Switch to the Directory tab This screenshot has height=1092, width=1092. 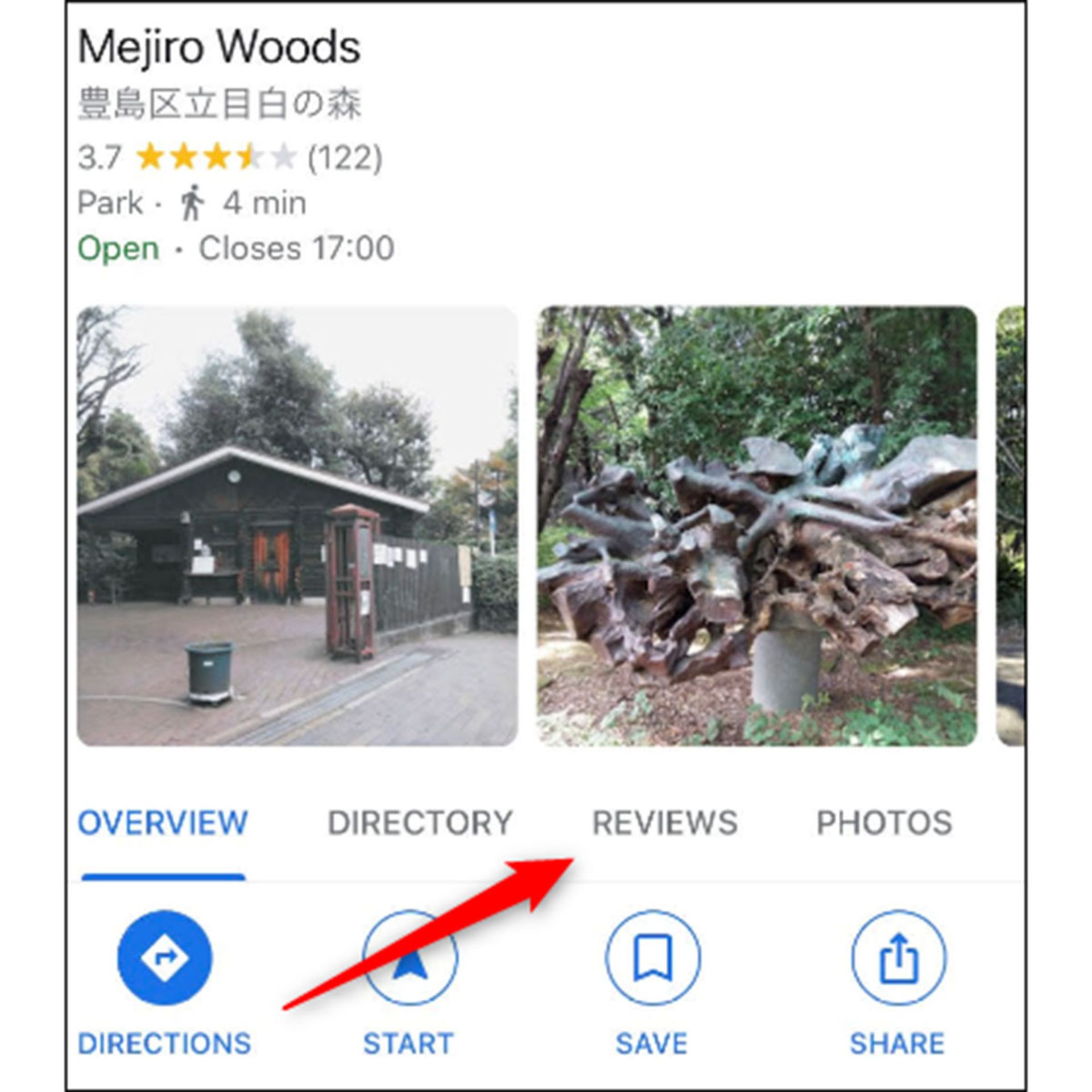point(420,823)
